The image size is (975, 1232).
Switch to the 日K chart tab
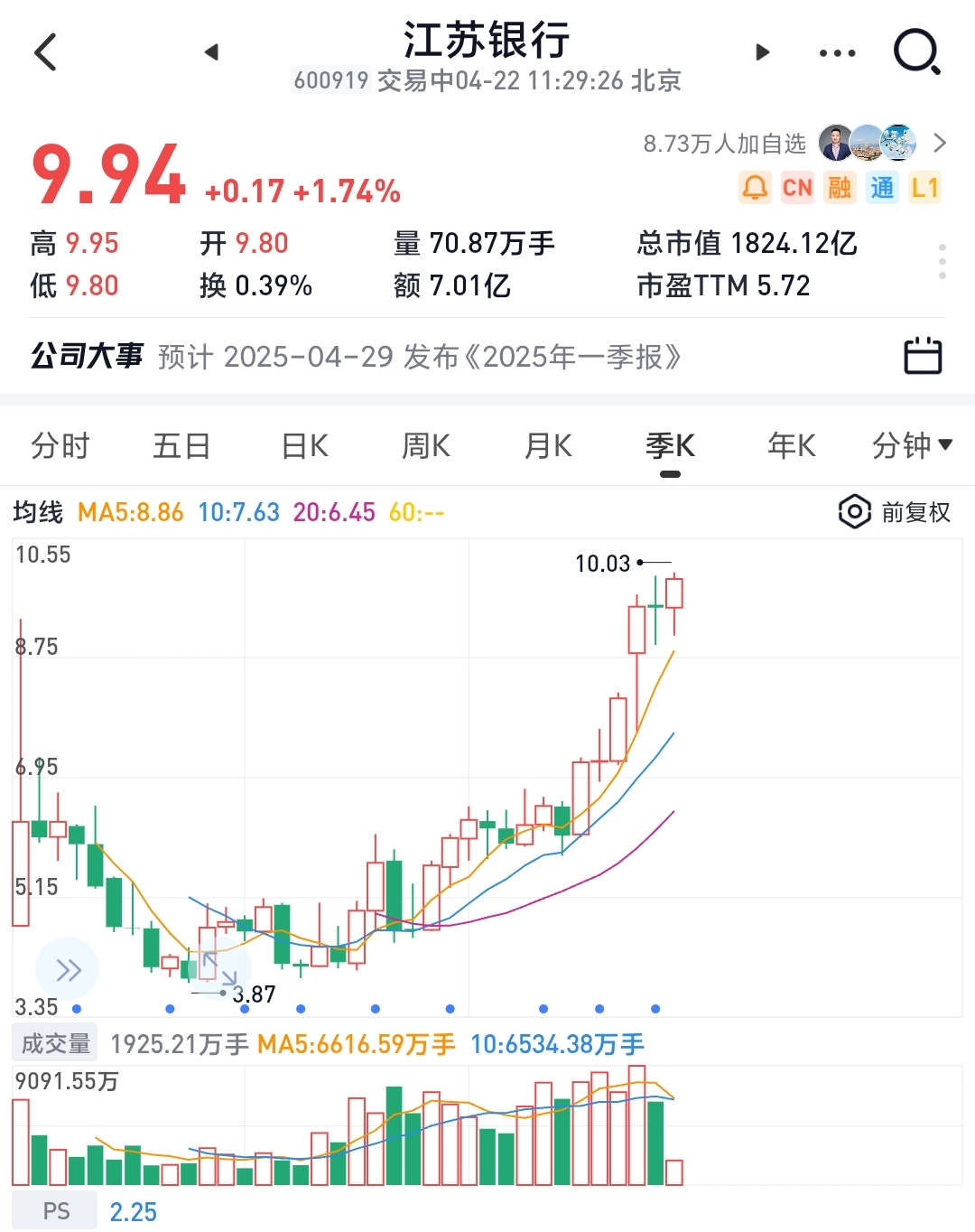[x=304, y=446]
